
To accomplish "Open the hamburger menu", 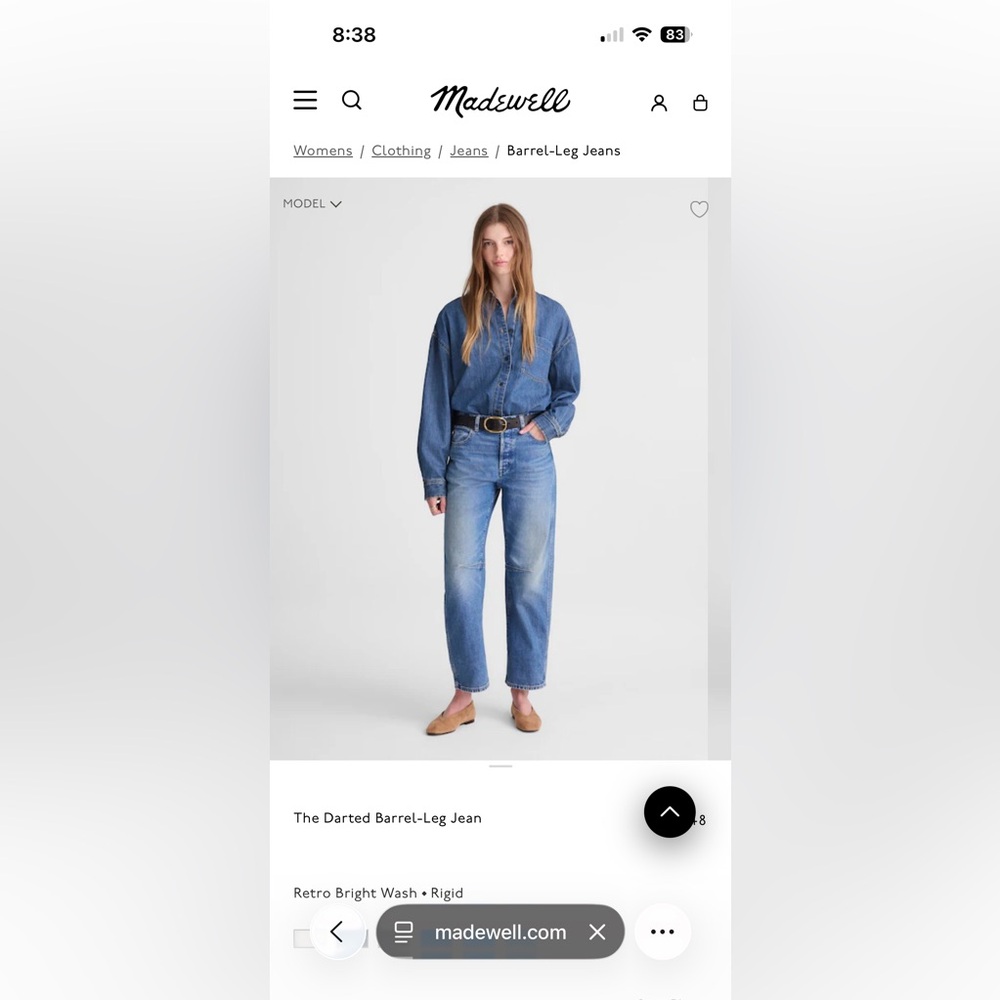I will click(x=305, y=100).
